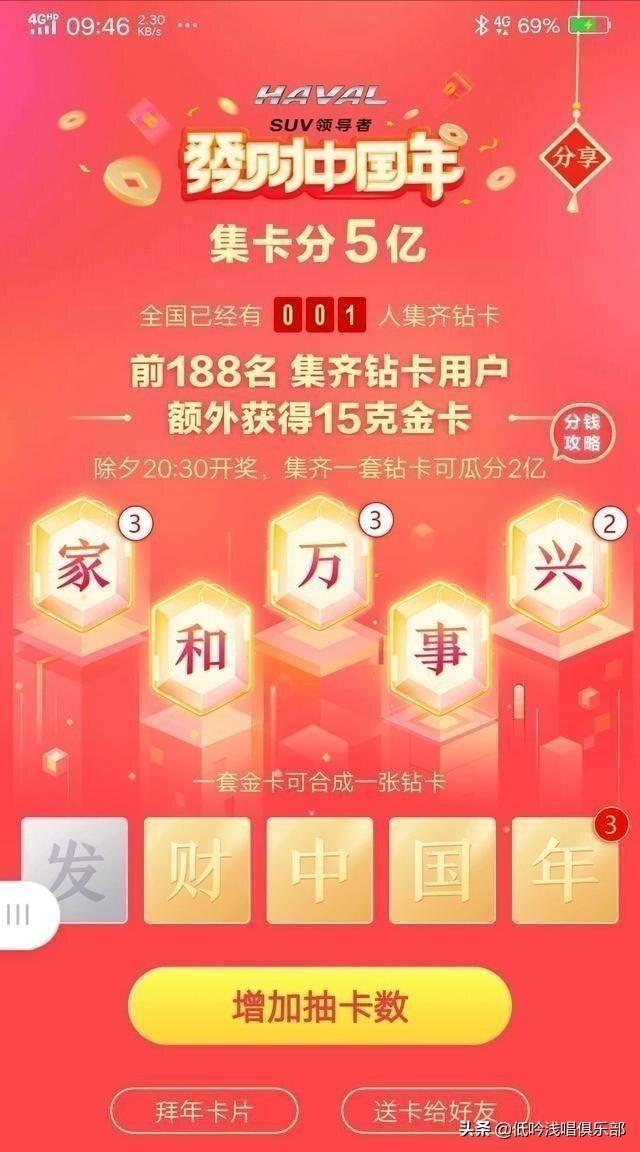Select the 国 card
This screenshot has width=640, height=1152.
pyautogui.click(x=442, y=869)
